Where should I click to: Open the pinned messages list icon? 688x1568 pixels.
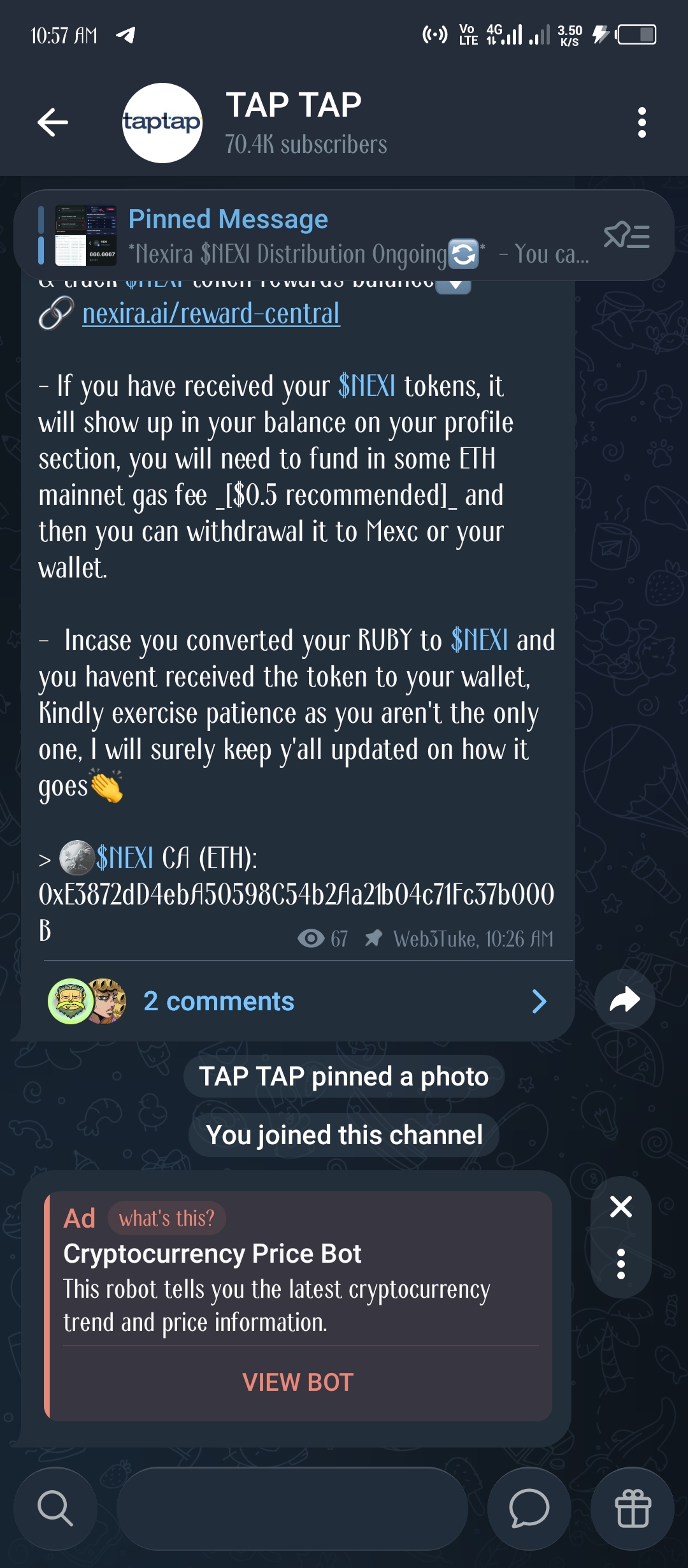pos(626,236)
